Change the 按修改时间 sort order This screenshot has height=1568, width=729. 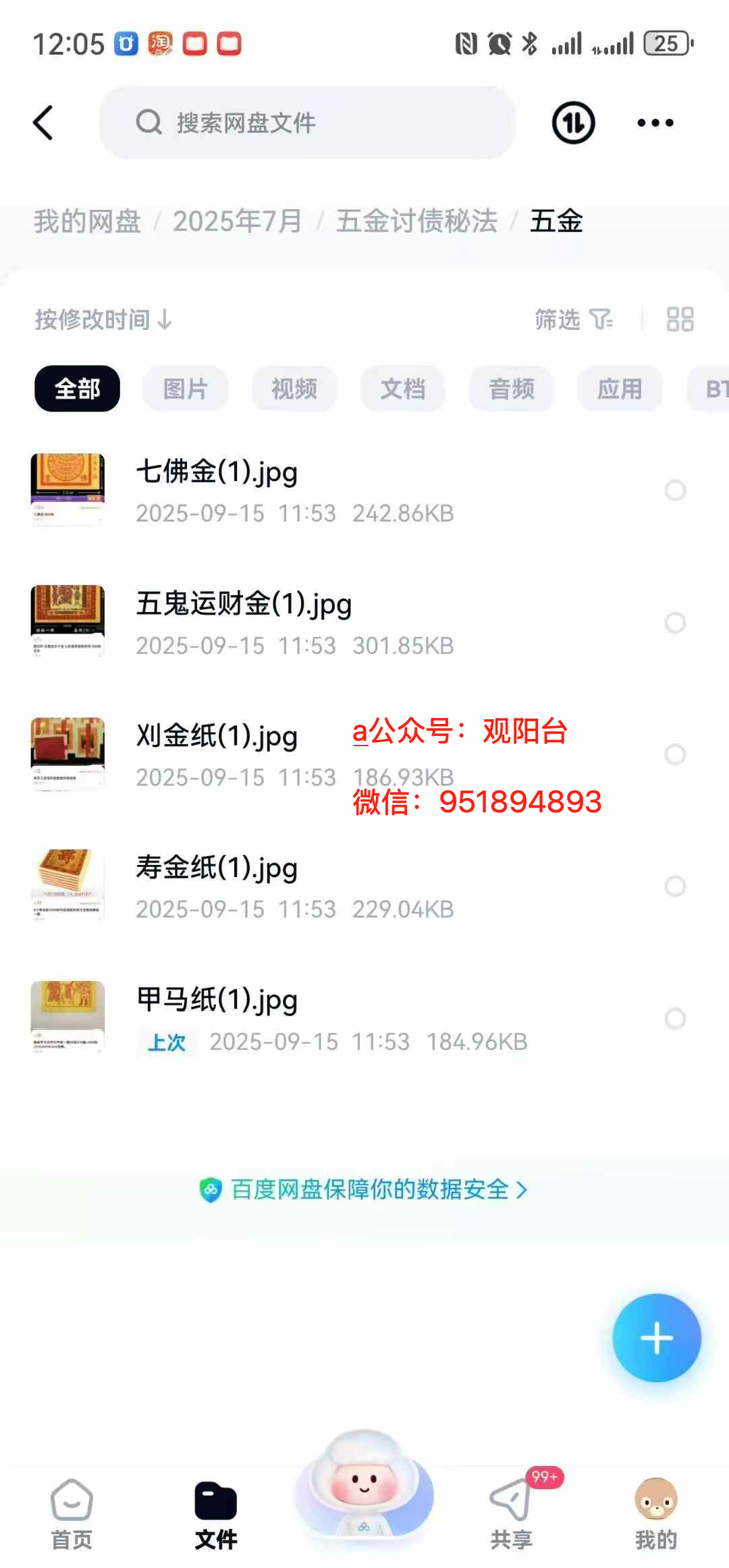103,320
